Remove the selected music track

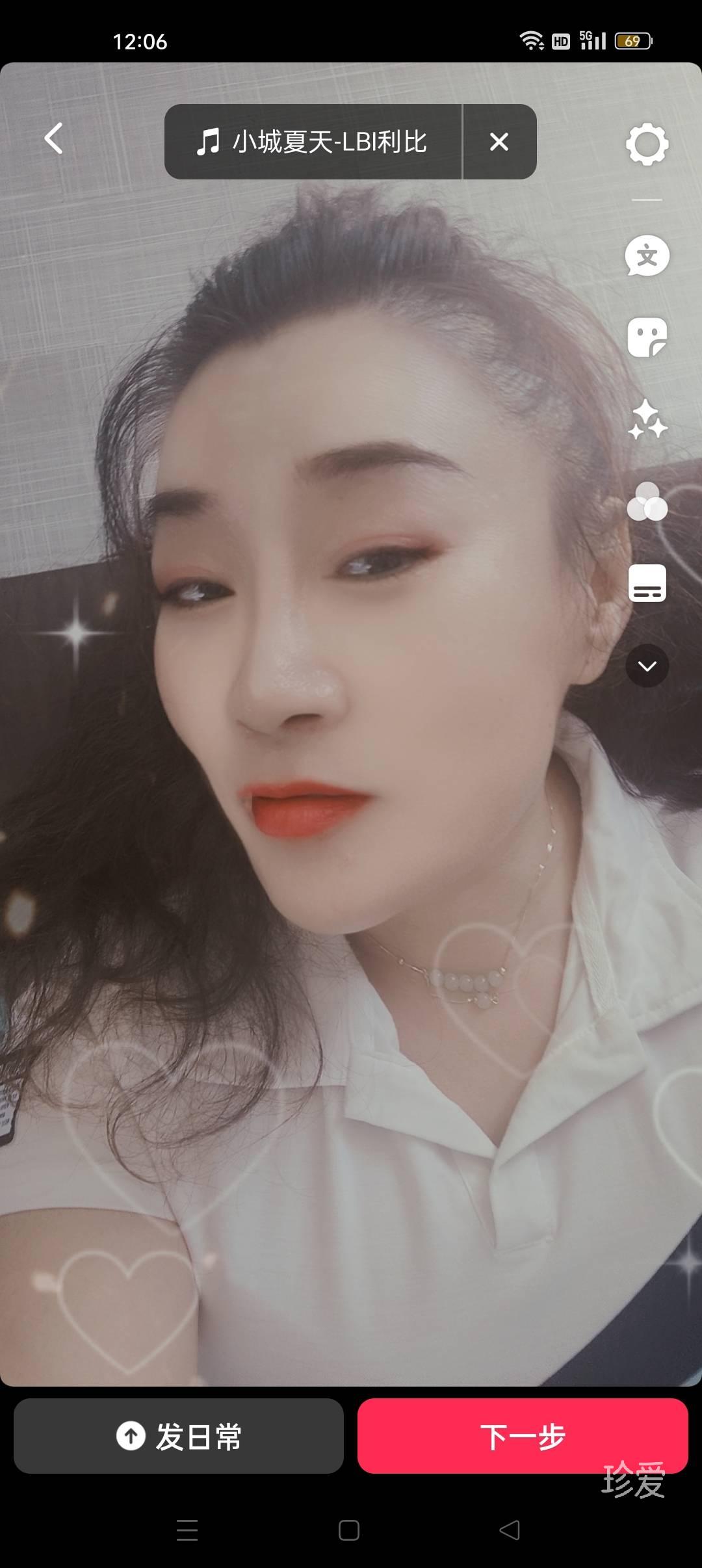coord(499,142)
